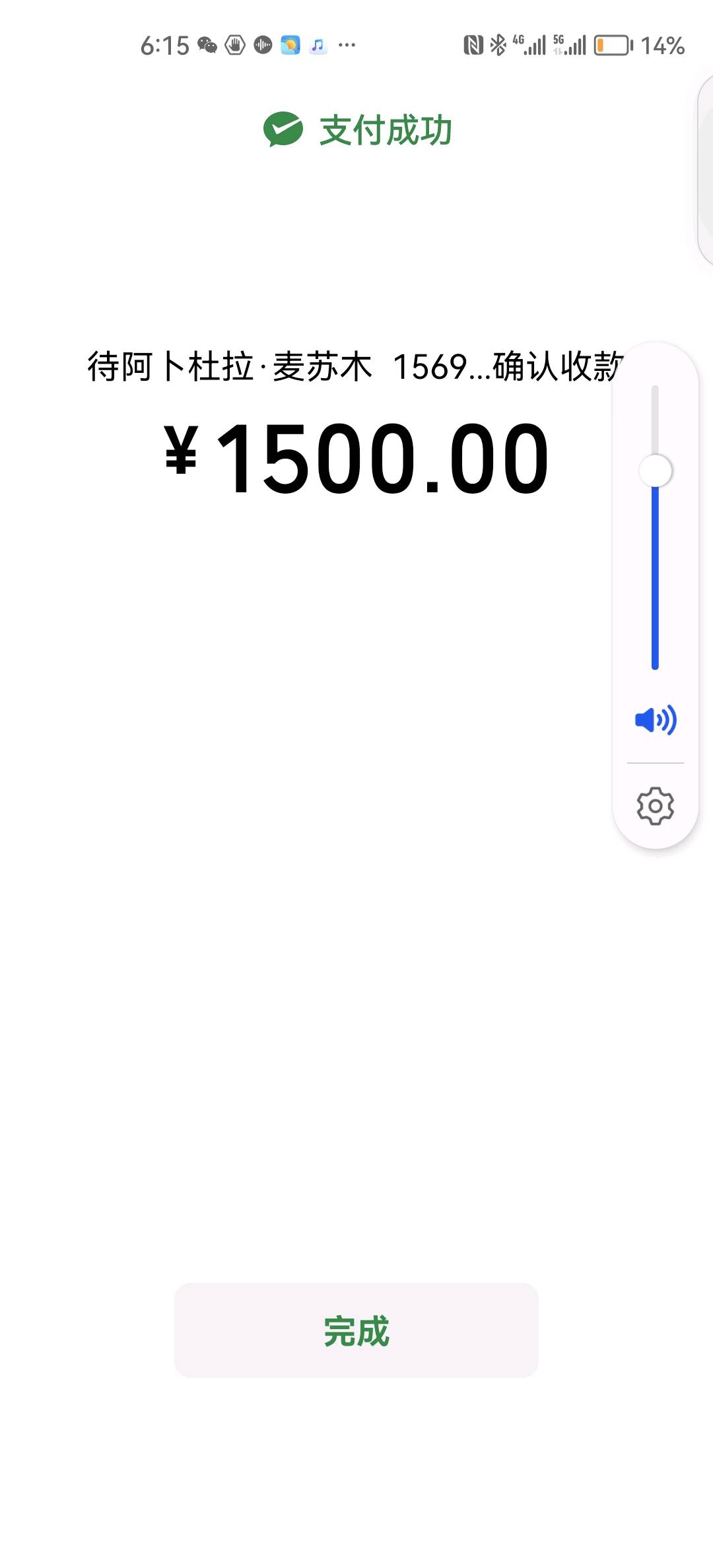Viewport: 713px width, 1568px height.
Task: Tap the volume slider track
Action: click(655, 527)
